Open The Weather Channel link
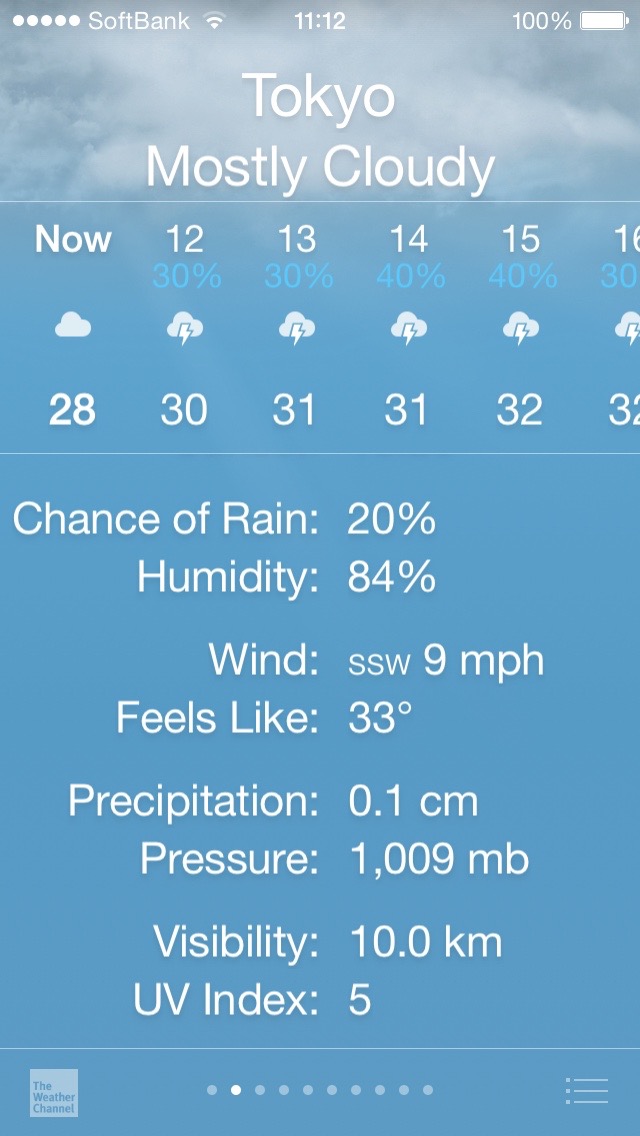The image size is (640, 1136). pyautogui.click(x=54, y=1092)
